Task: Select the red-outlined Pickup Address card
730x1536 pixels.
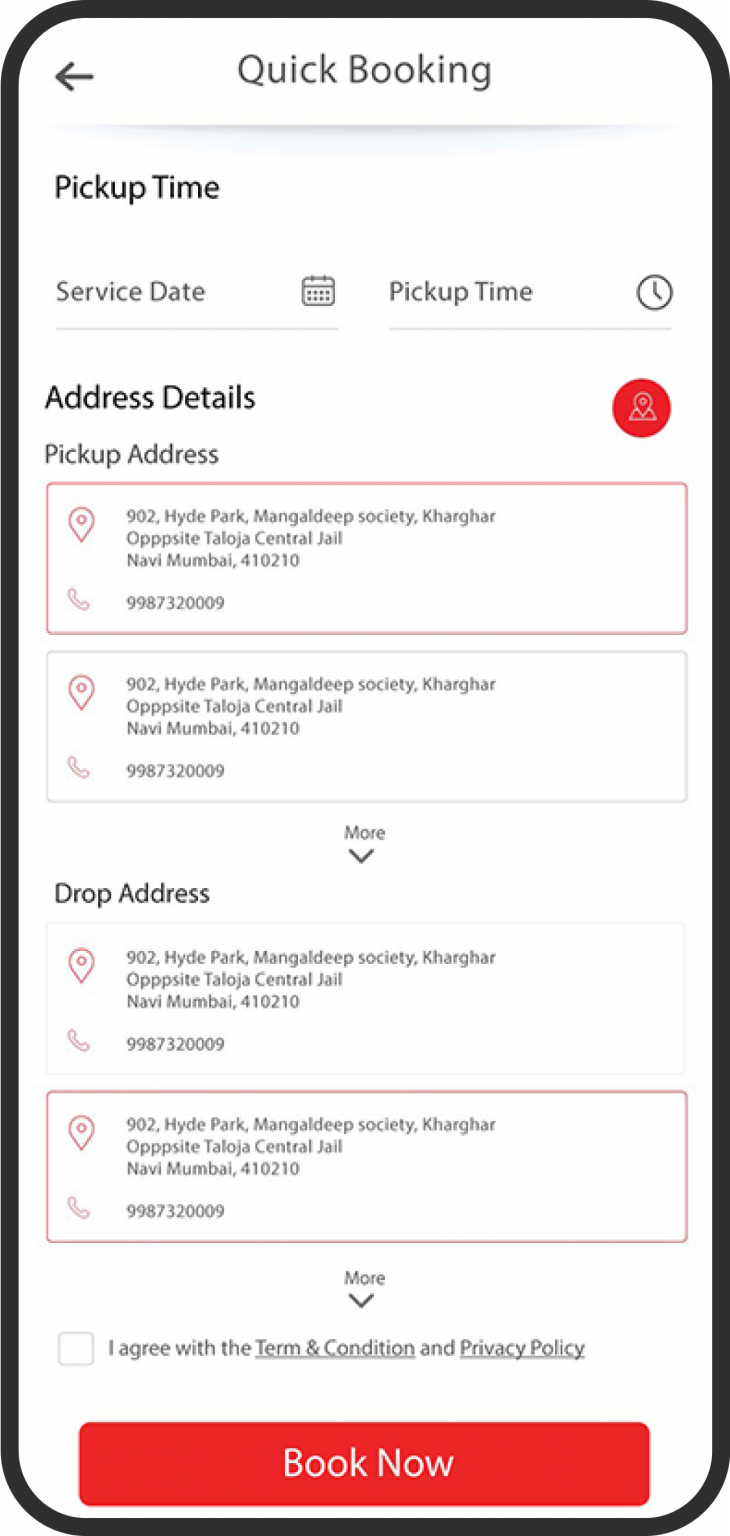Action: pyautogui.click(x=366, y=558)
